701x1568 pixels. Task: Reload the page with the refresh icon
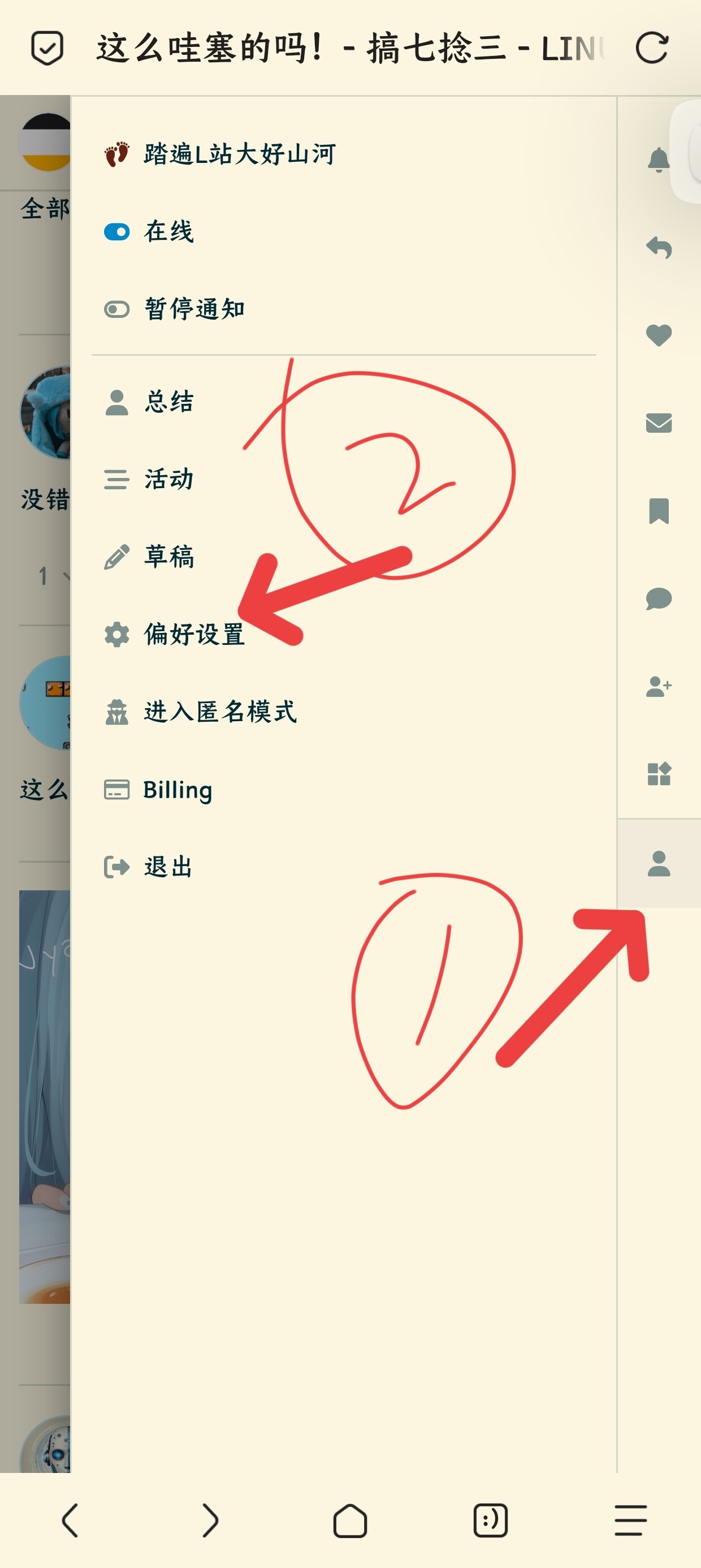(x=652, y=48)
